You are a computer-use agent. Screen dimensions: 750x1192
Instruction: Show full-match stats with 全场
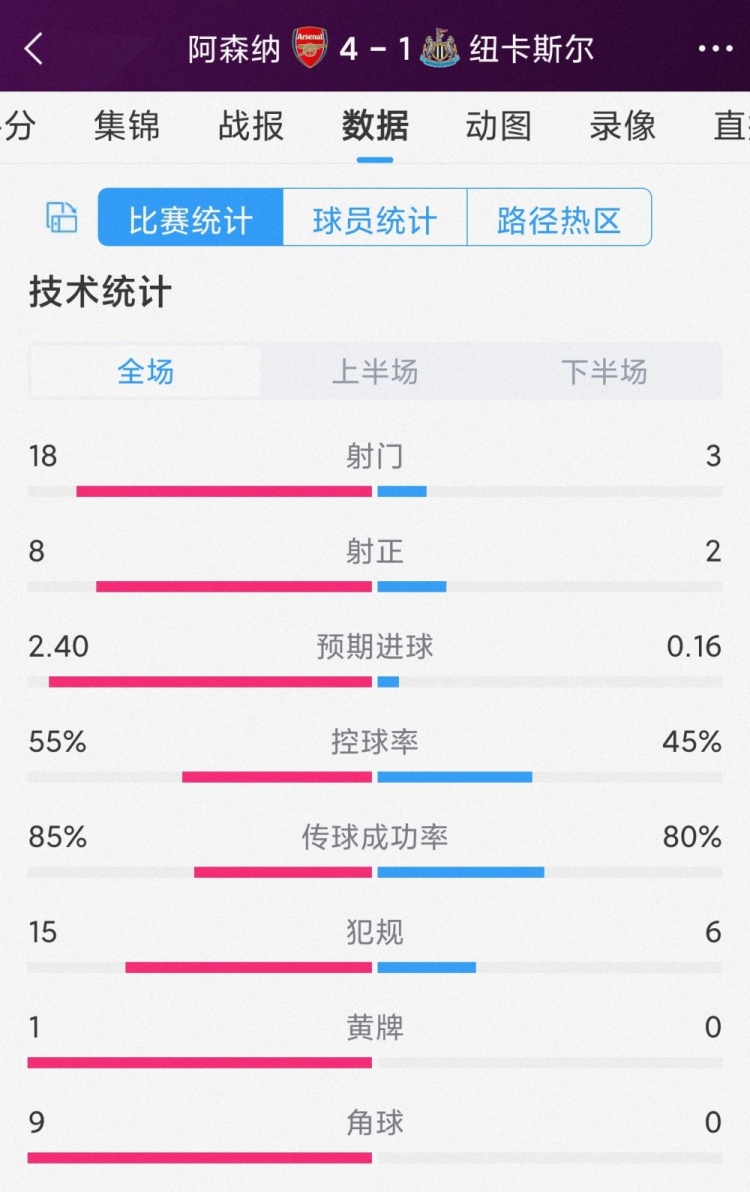[146, 372]
